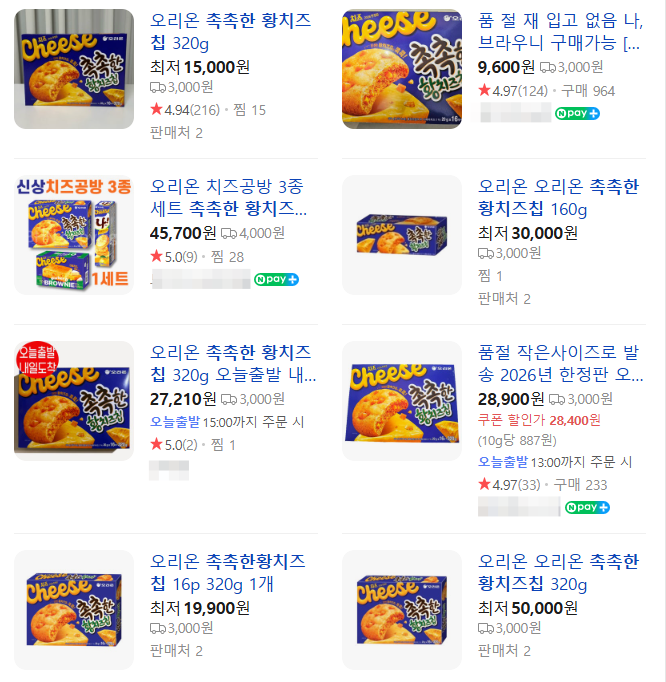Open 황치즈칩 320g 오늘출발 27,210원 listing
The width and height of the screenshot is (666, 682).
230,364
